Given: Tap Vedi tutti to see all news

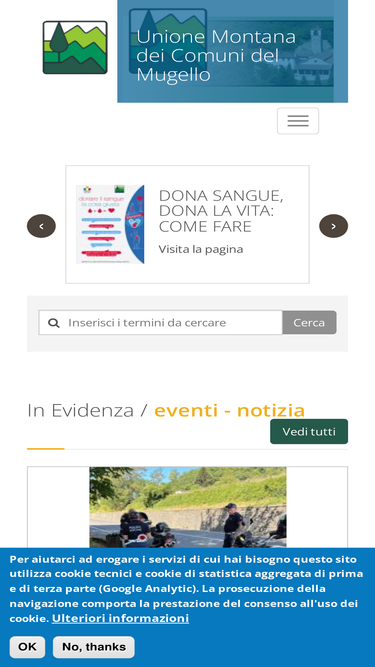Looking at the screenshot, I should pyautogui.click(x=309, y=431).
